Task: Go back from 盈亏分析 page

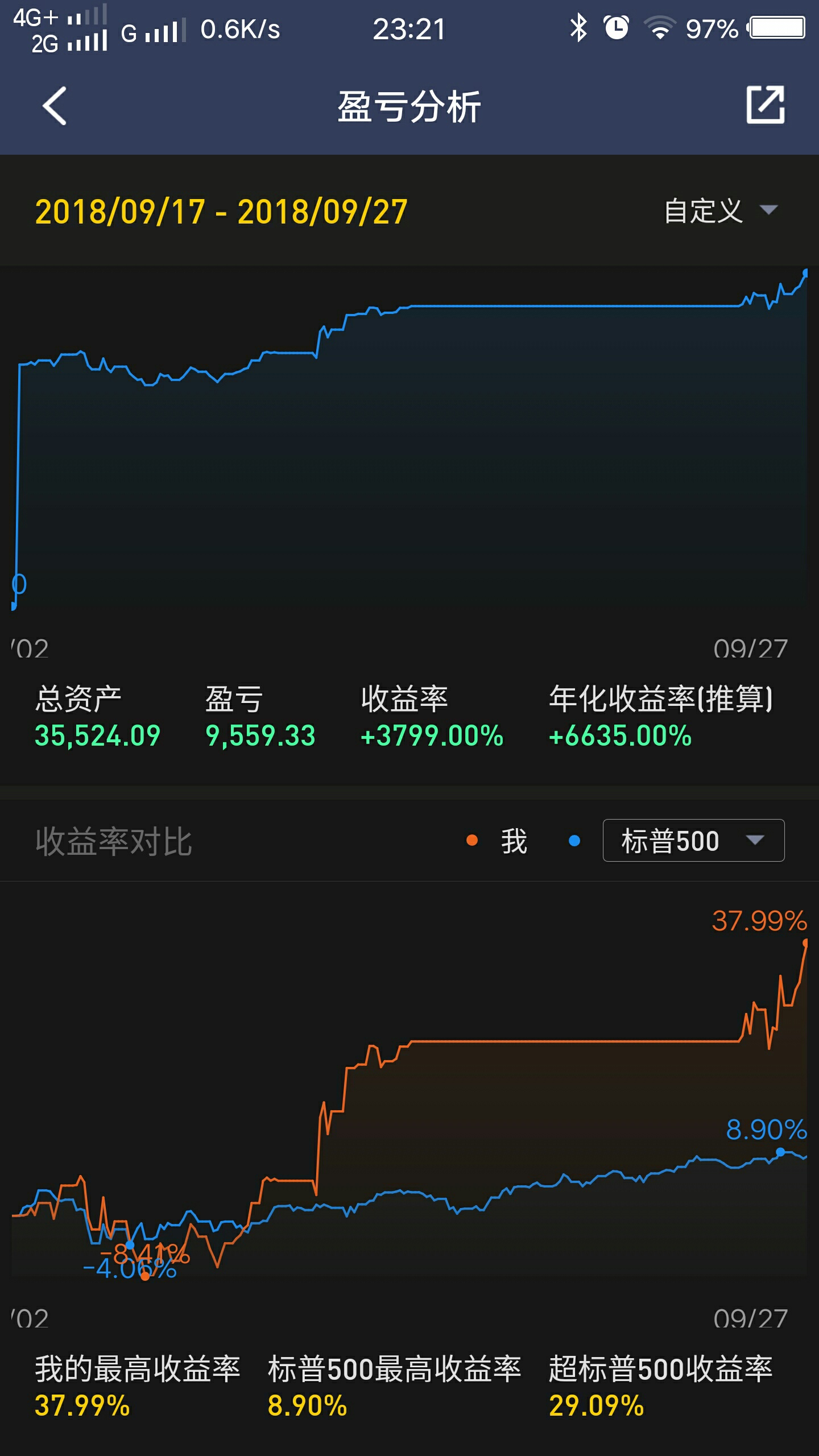Action: coord(55,106)
